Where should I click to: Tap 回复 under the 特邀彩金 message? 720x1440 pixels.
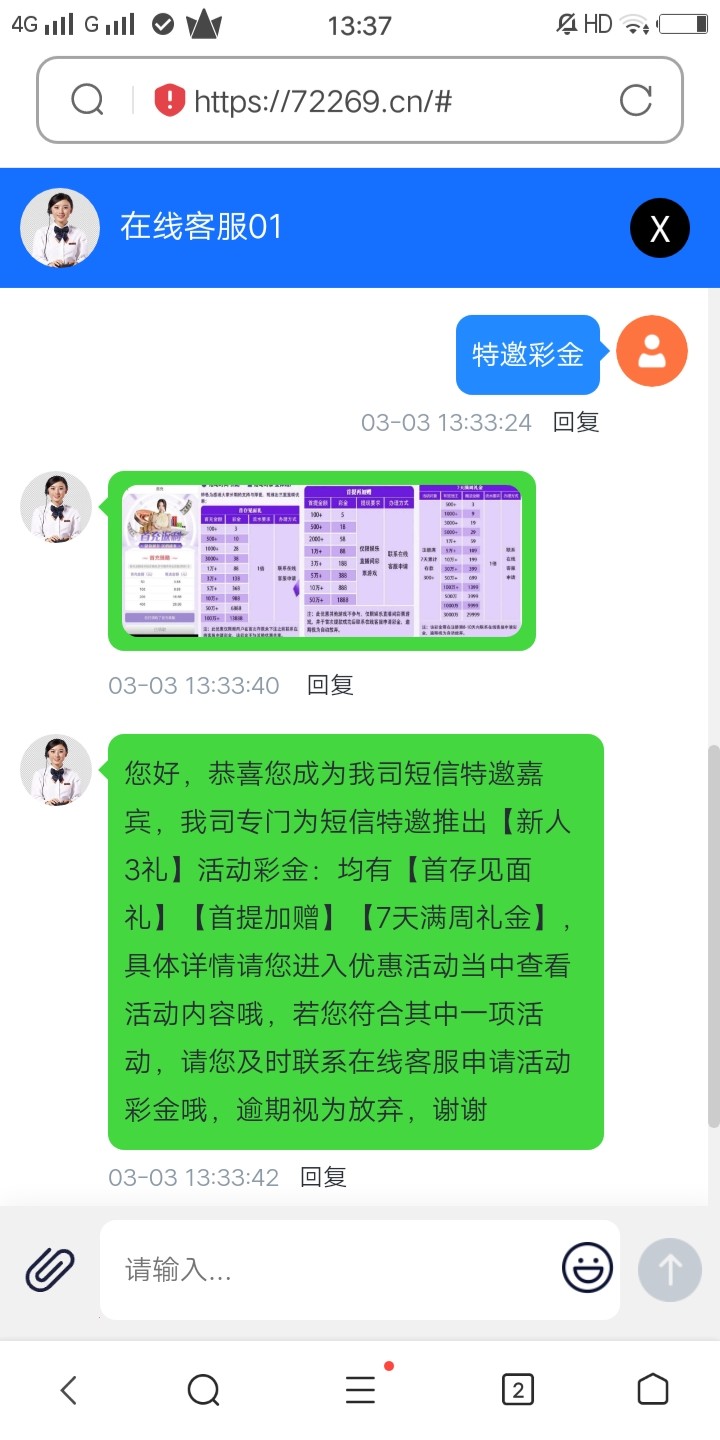coord(576,422)
